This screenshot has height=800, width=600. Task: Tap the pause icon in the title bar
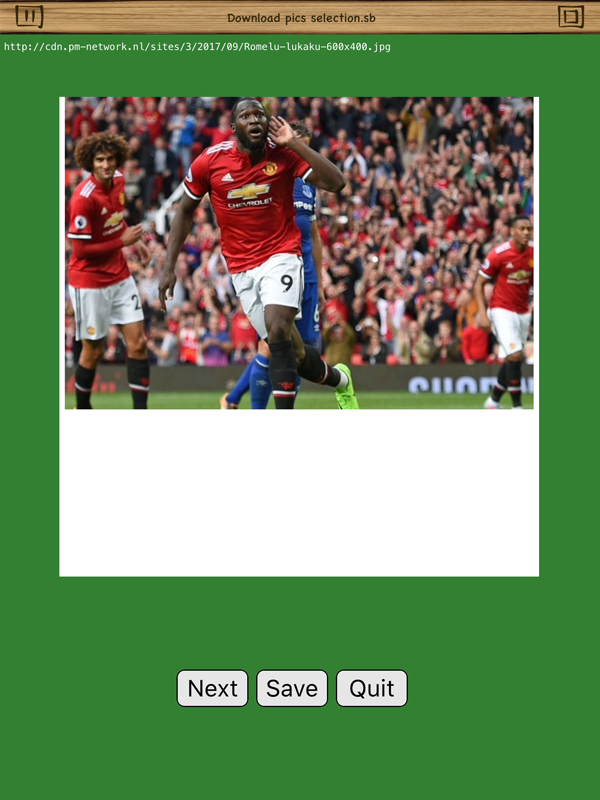tap(30, 16)
